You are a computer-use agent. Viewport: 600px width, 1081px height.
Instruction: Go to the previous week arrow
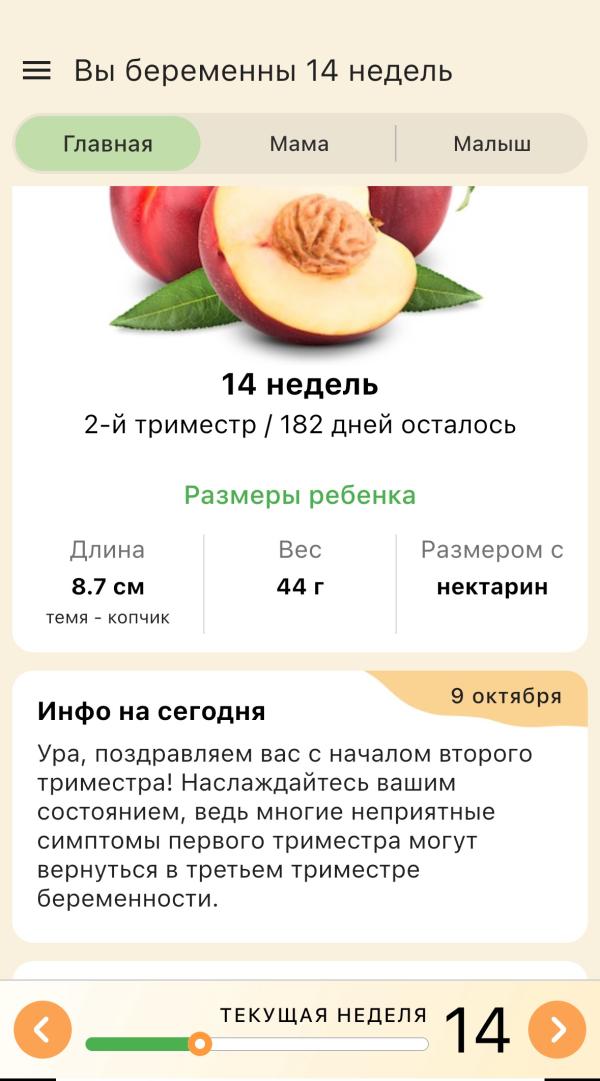pos(43,1029)
